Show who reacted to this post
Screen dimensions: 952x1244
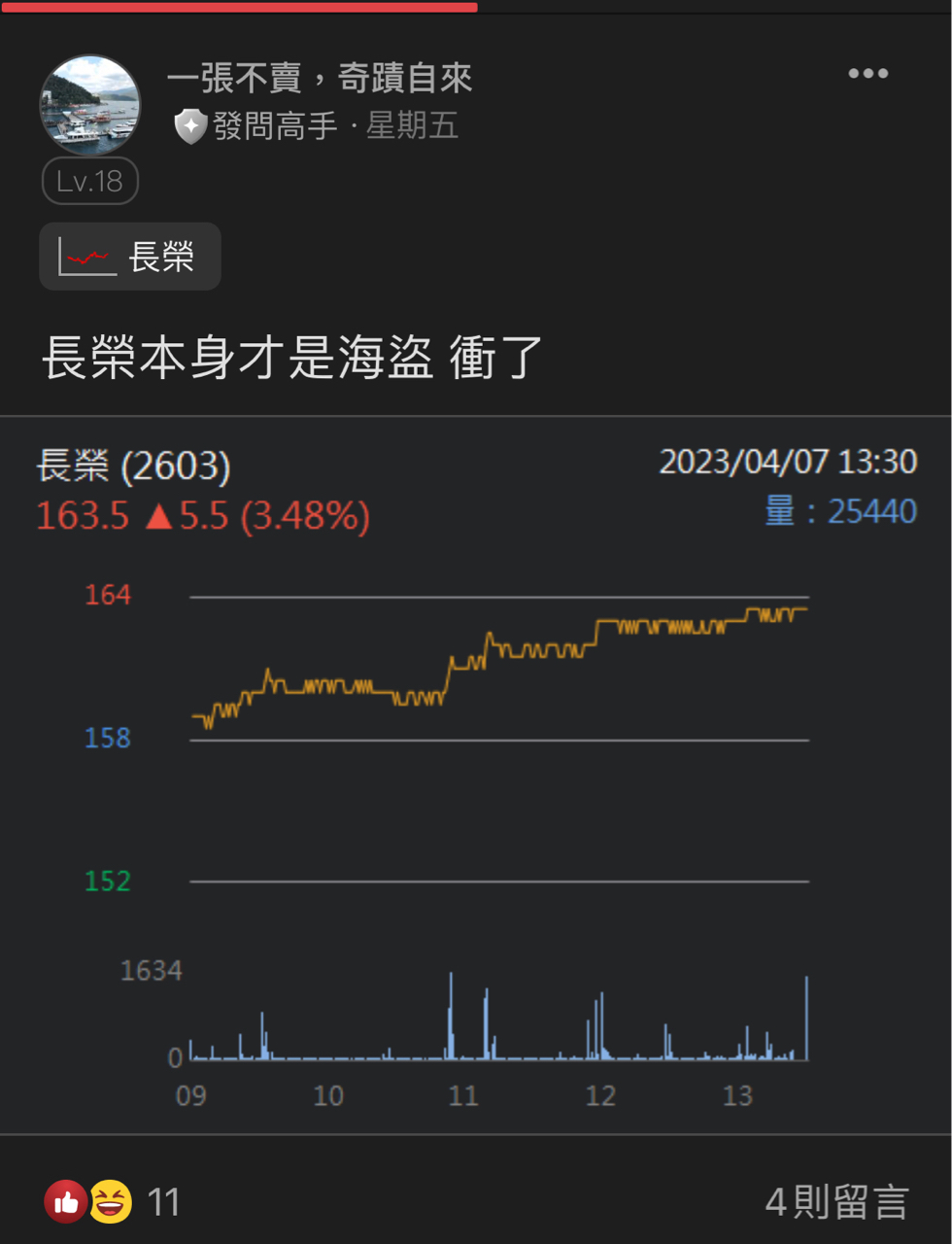coord(113,1202)
